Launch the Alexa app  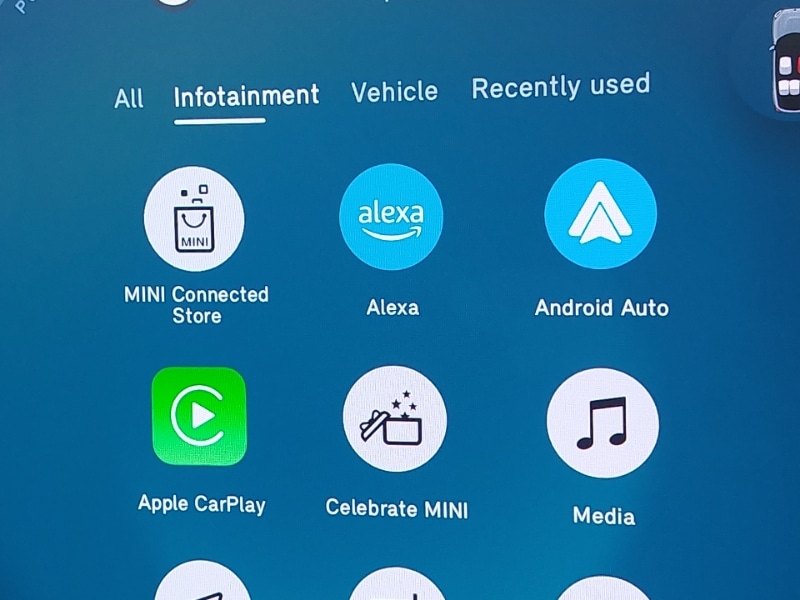(391, 217)
